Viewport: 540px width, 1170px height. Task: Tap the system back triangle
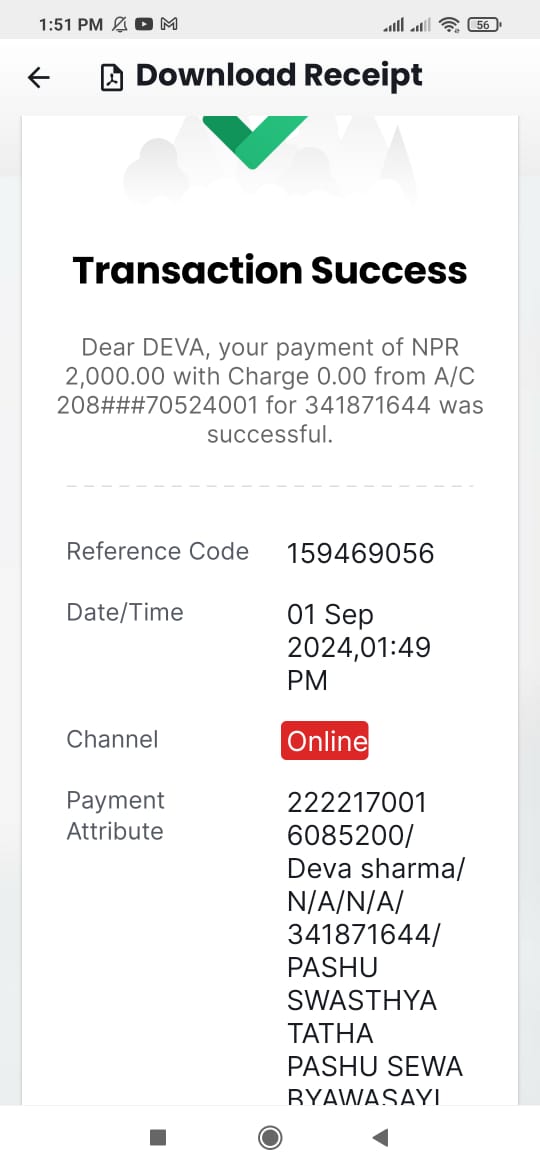[380, 1137]
